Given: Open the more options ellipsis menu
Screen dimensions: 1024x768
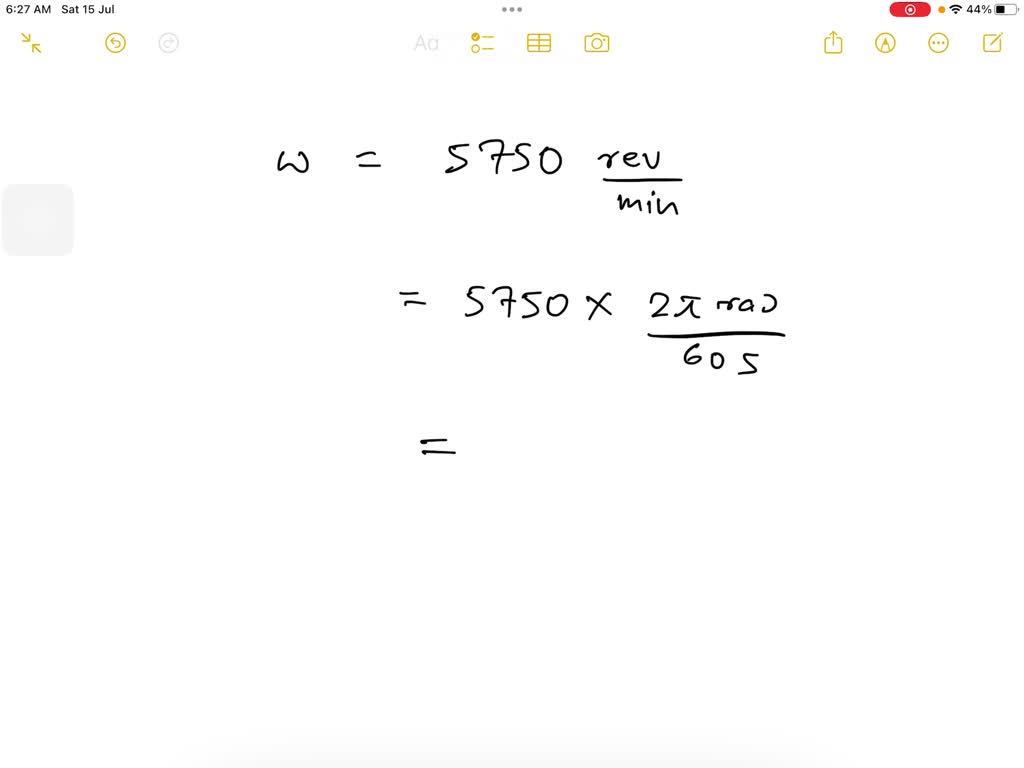Looking at the screenshot, I should 938,43.
